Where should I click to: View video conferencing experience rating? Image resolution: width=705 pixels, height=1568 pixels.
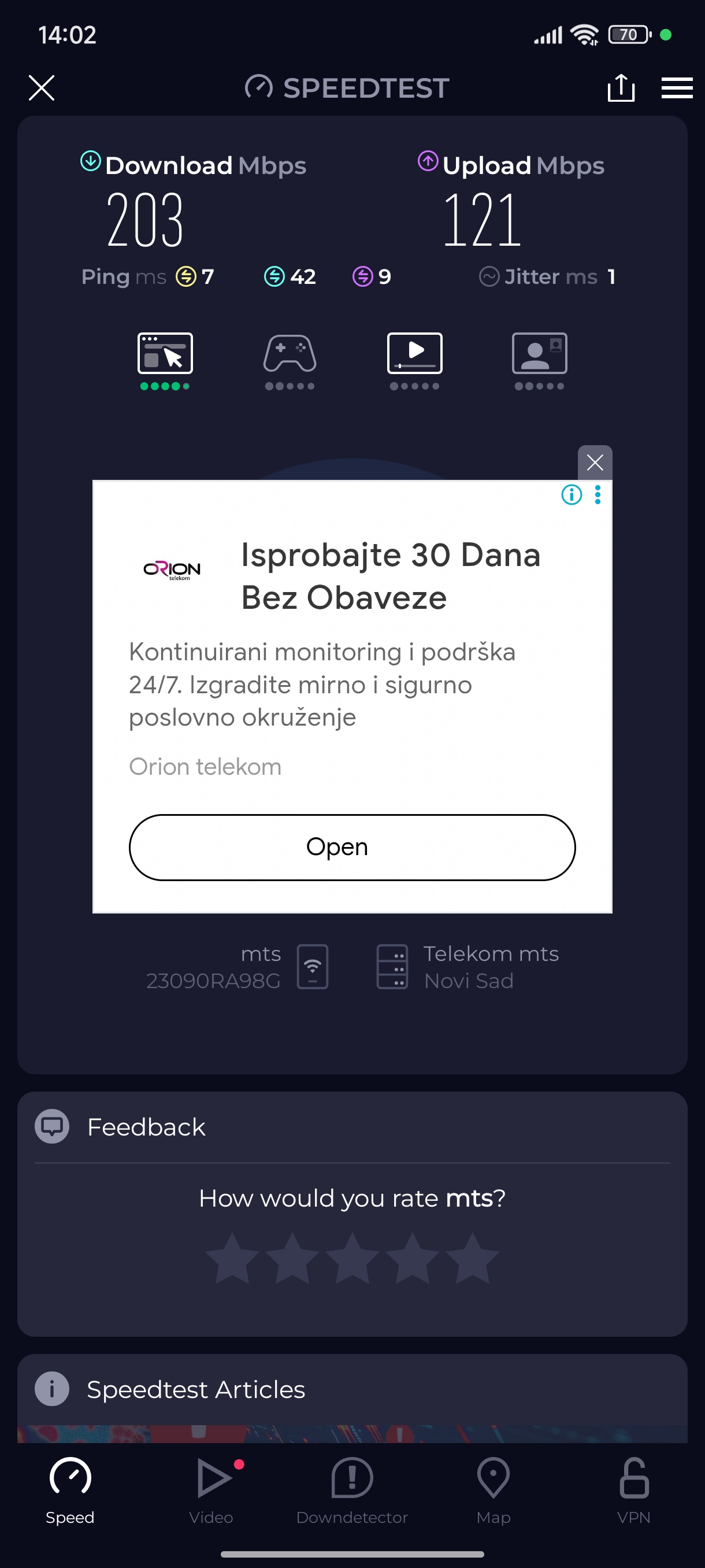pyautogui.click(x=539, y=359)
